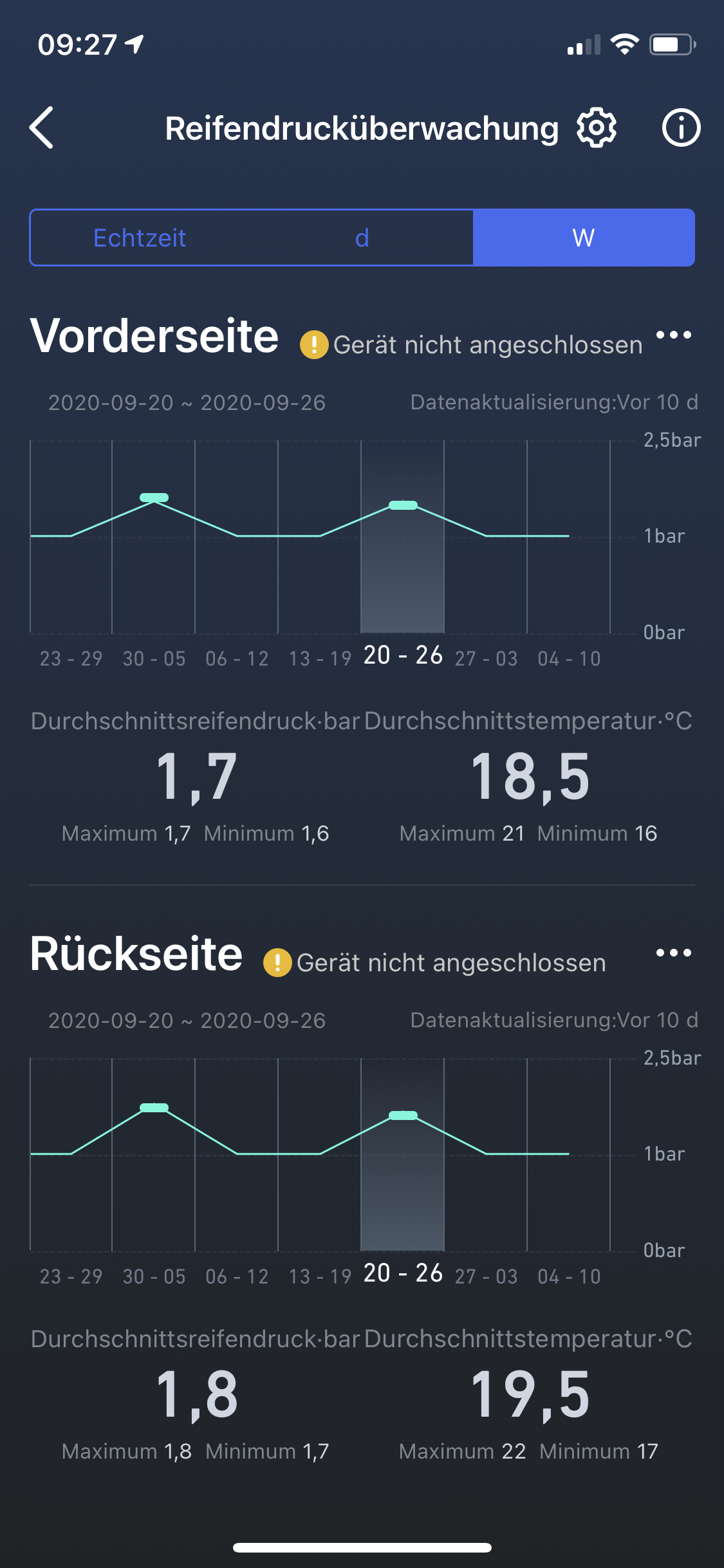Switch to the daily 'd' tab
The image size is (724, 1568).
362,238
